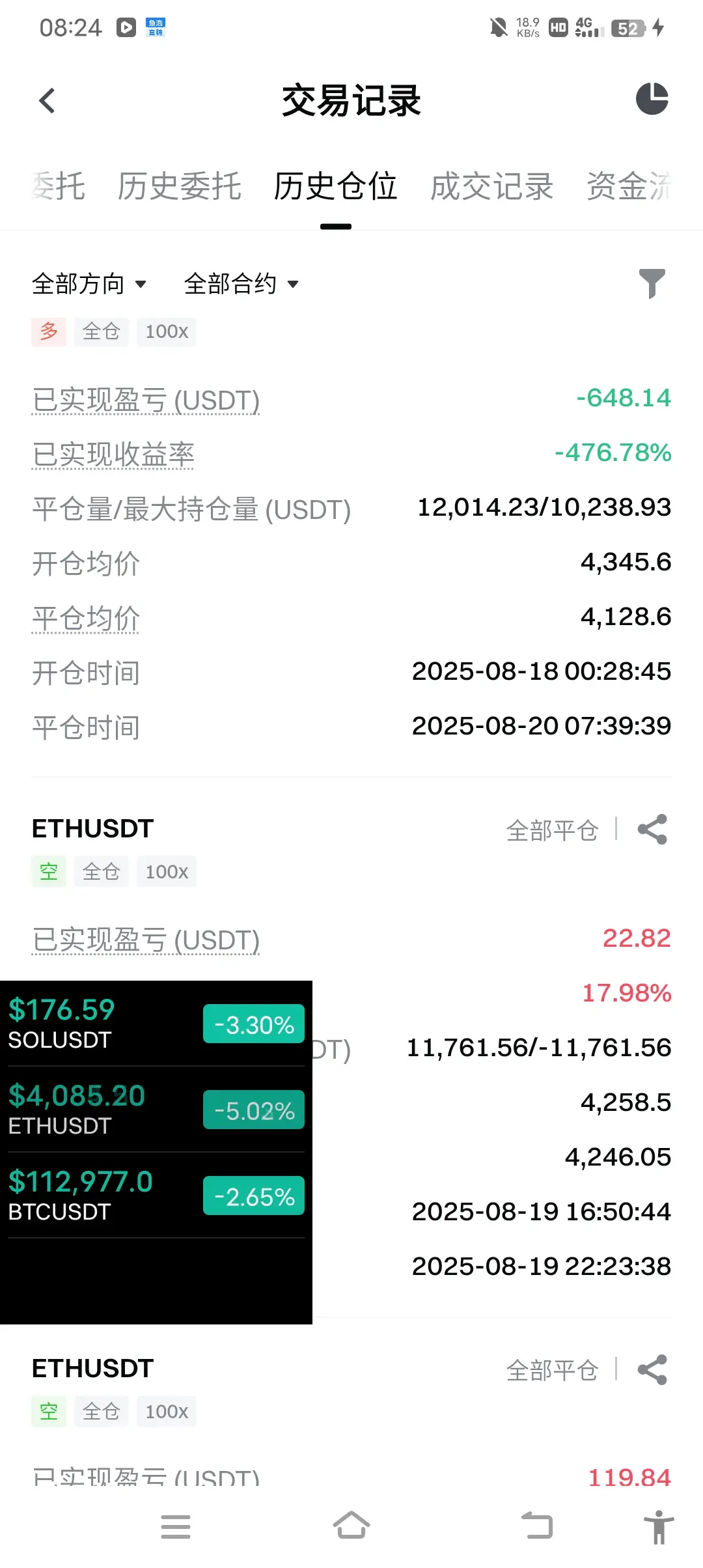Image resolution: width=703 pixels, height=1568 pixels.
Task: Share the ETHUSDT position with 22.82 profit
Action: (652, 830)
